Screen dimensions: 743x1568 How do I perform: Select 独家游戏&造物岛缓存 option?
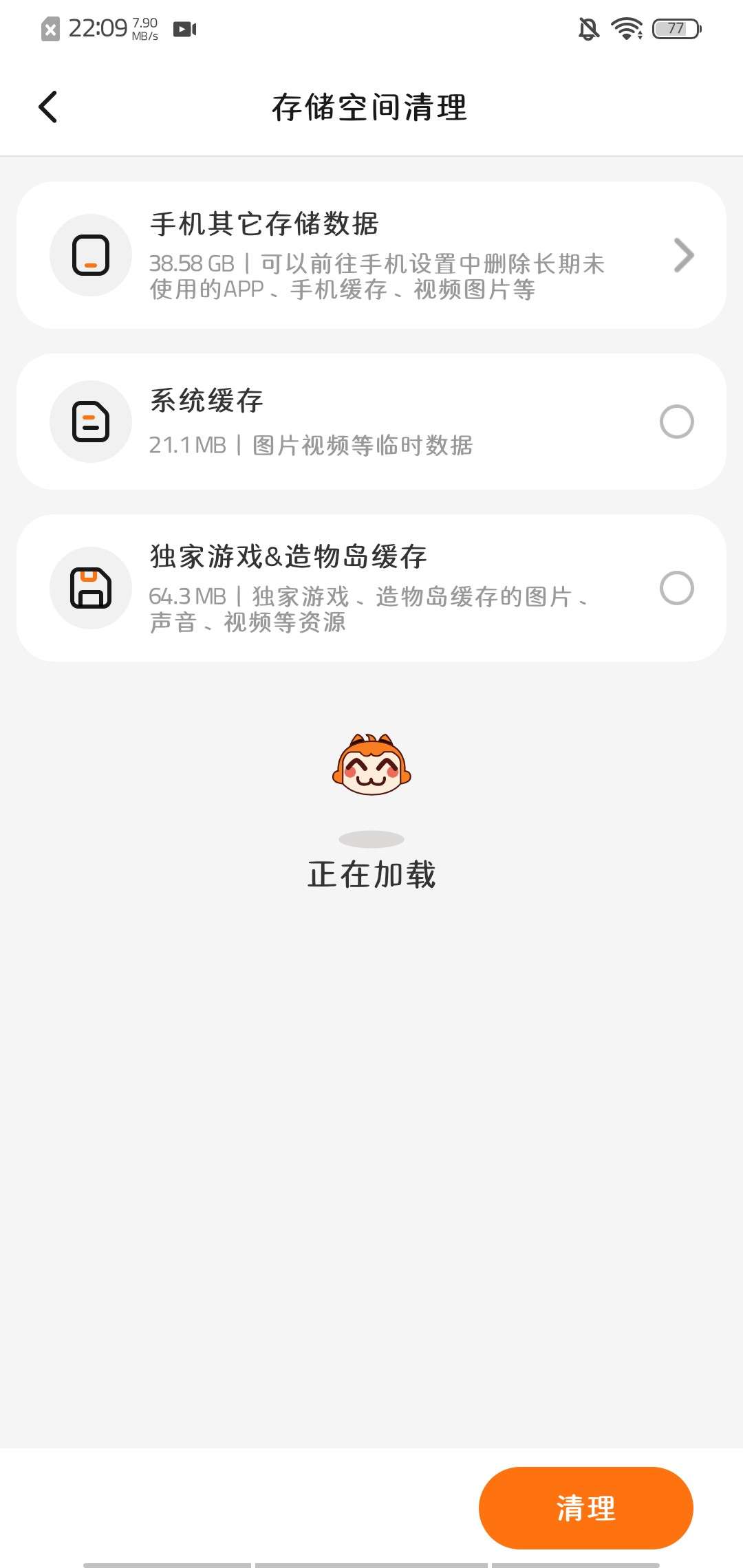(676, 588)
